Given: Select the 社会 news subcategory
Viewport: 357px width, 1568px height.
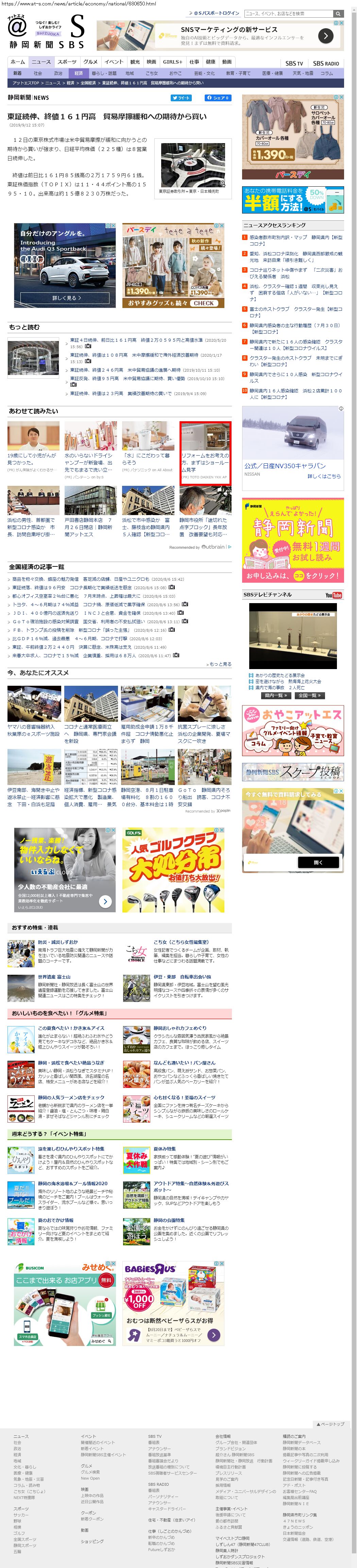Looking at the screenshot, I should 38,73.
